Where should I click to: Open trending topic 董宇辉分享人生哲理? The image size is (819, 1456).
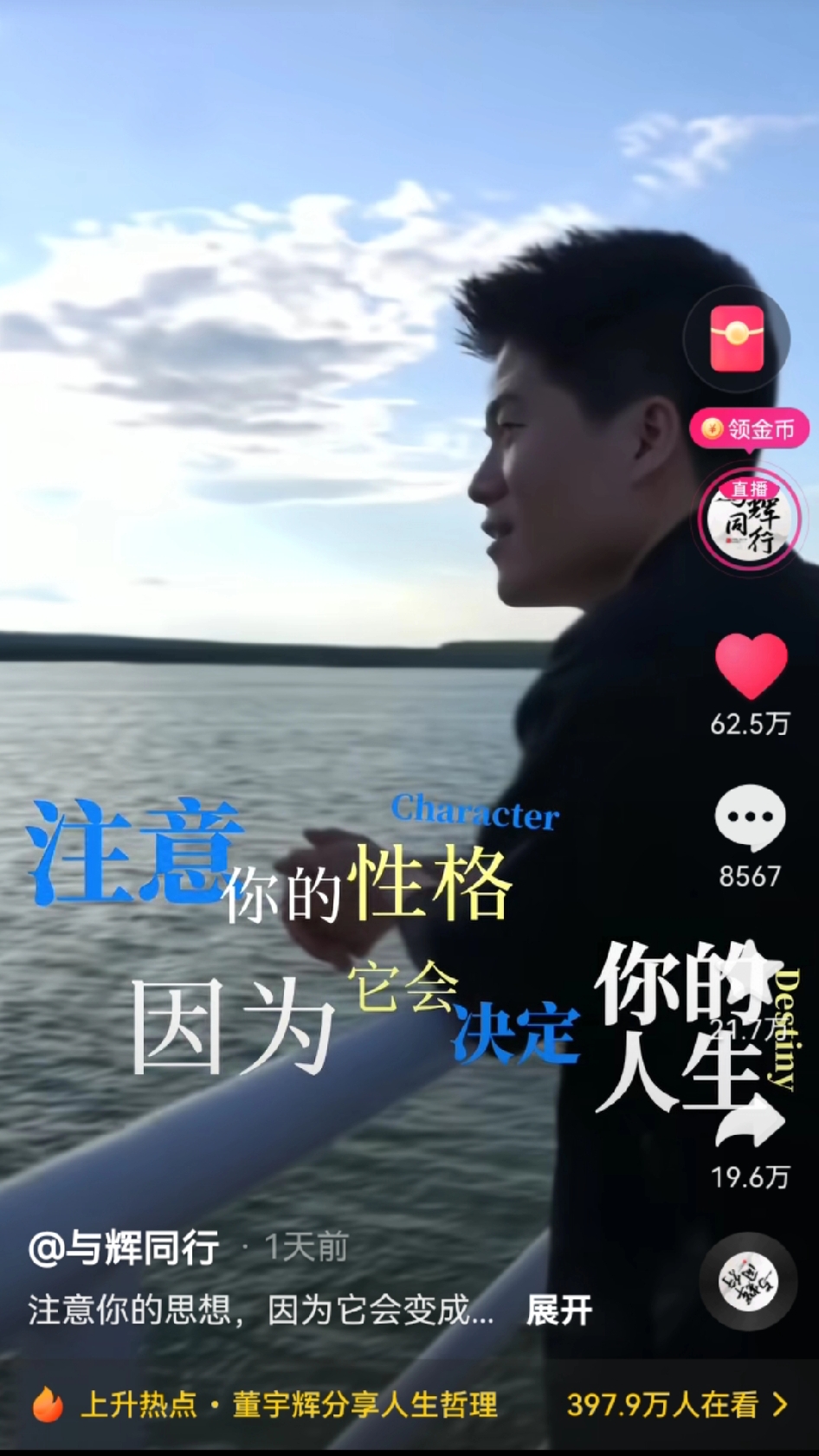(x=364, y=1404)
